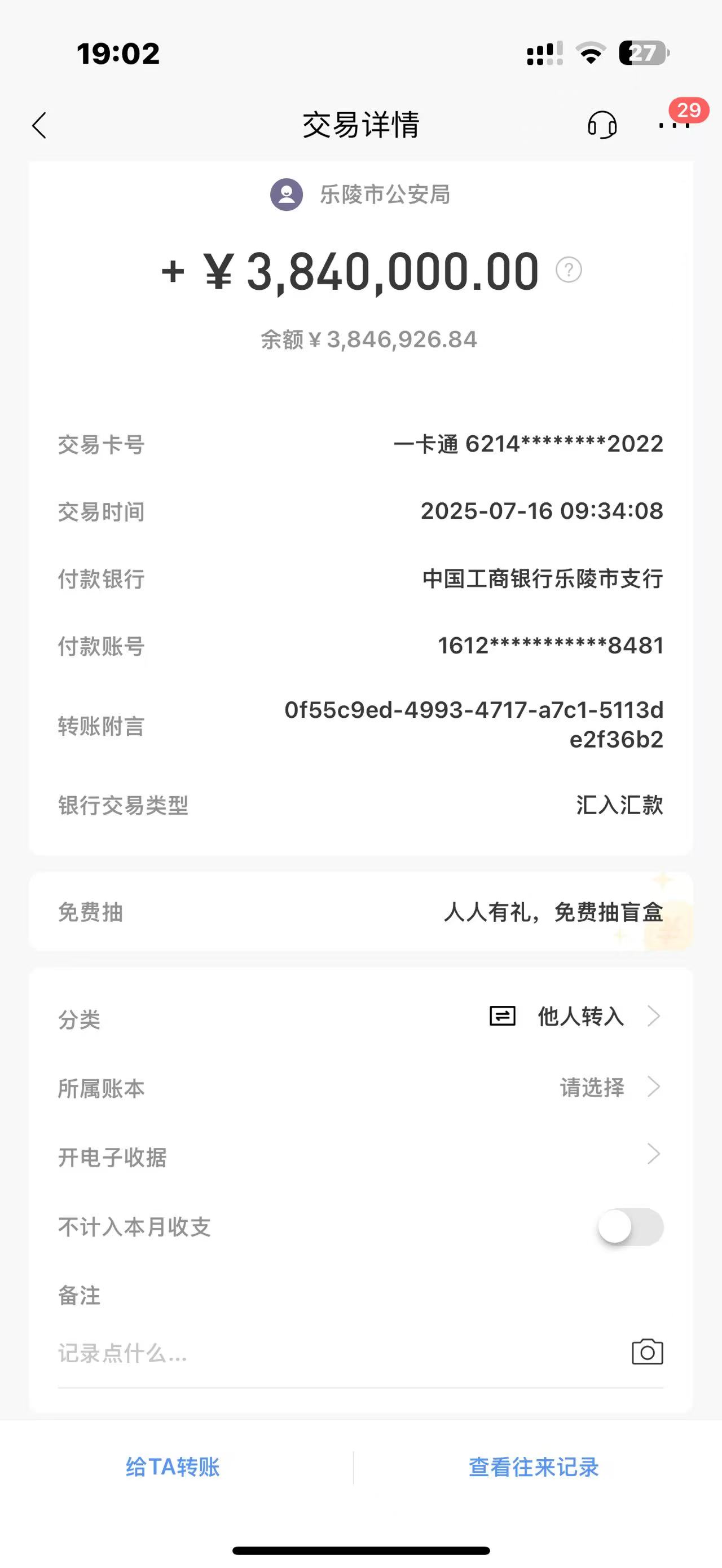Open customer service headset icon

601,125
